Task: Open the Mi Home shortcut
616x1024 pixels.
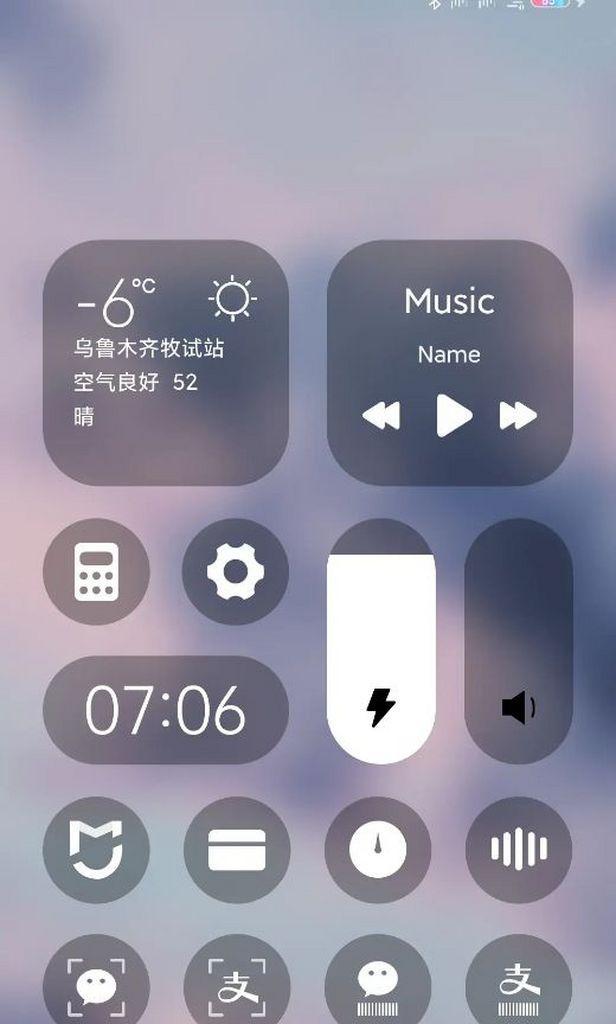Action: [x=96, y=850]
